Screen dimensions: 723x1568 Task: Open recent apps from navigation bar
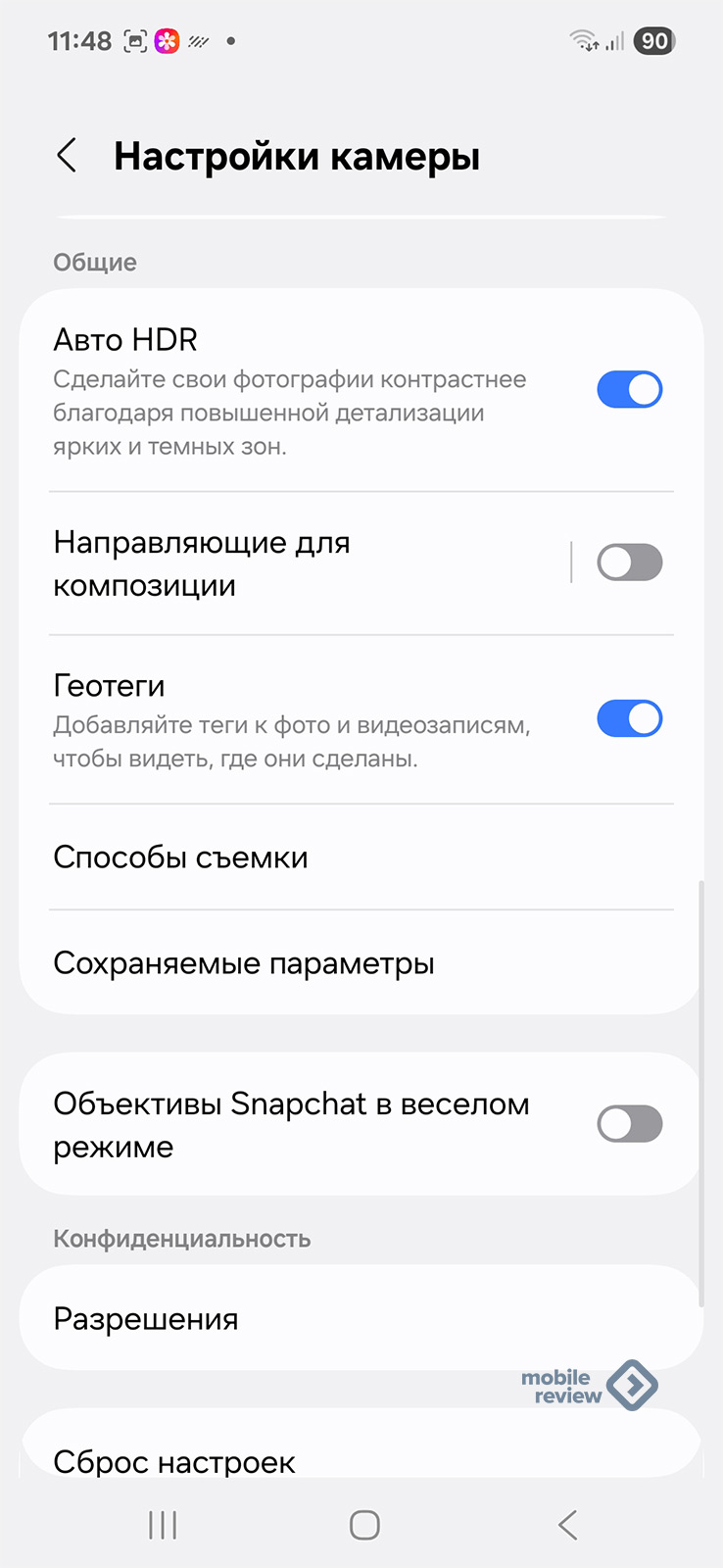(x=163, y=1525)
